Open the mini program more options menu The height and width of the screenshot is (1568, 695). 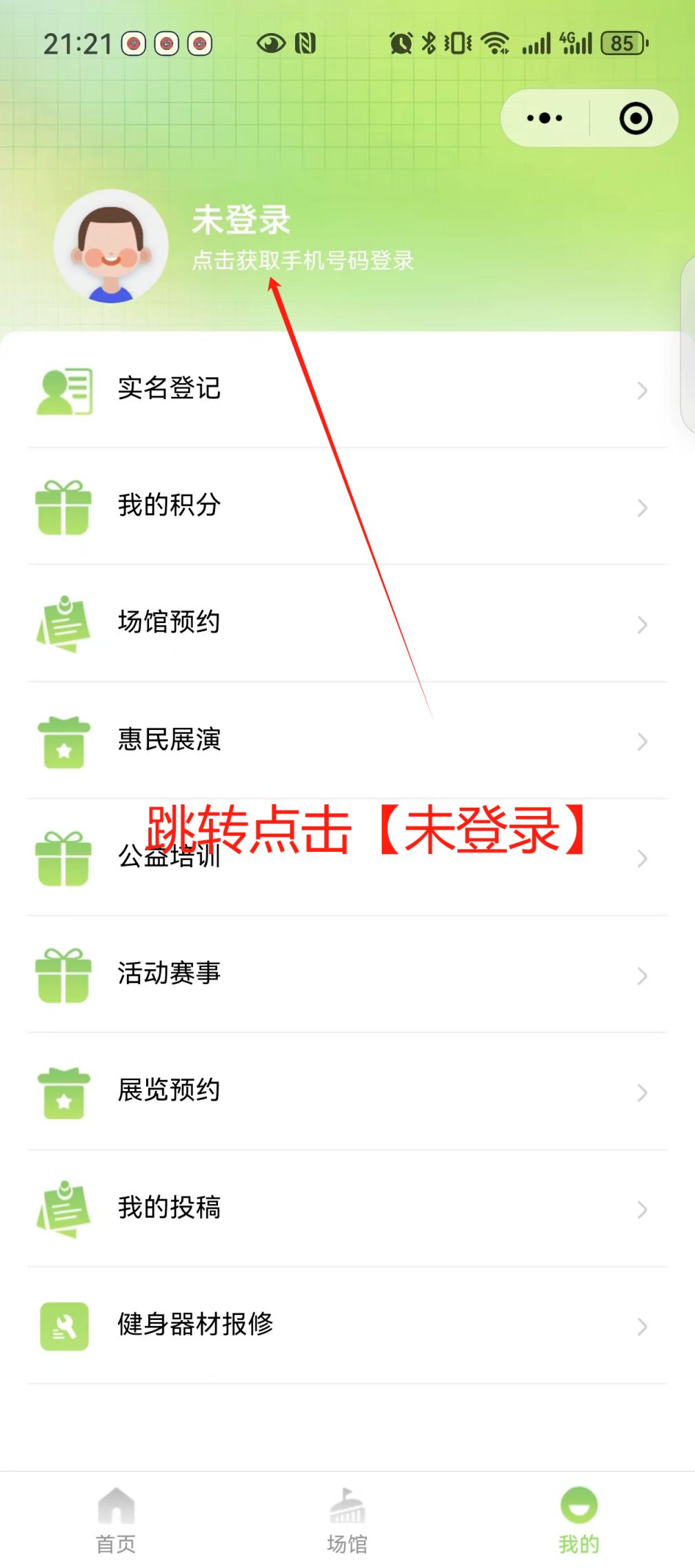(x=545, y=118)
